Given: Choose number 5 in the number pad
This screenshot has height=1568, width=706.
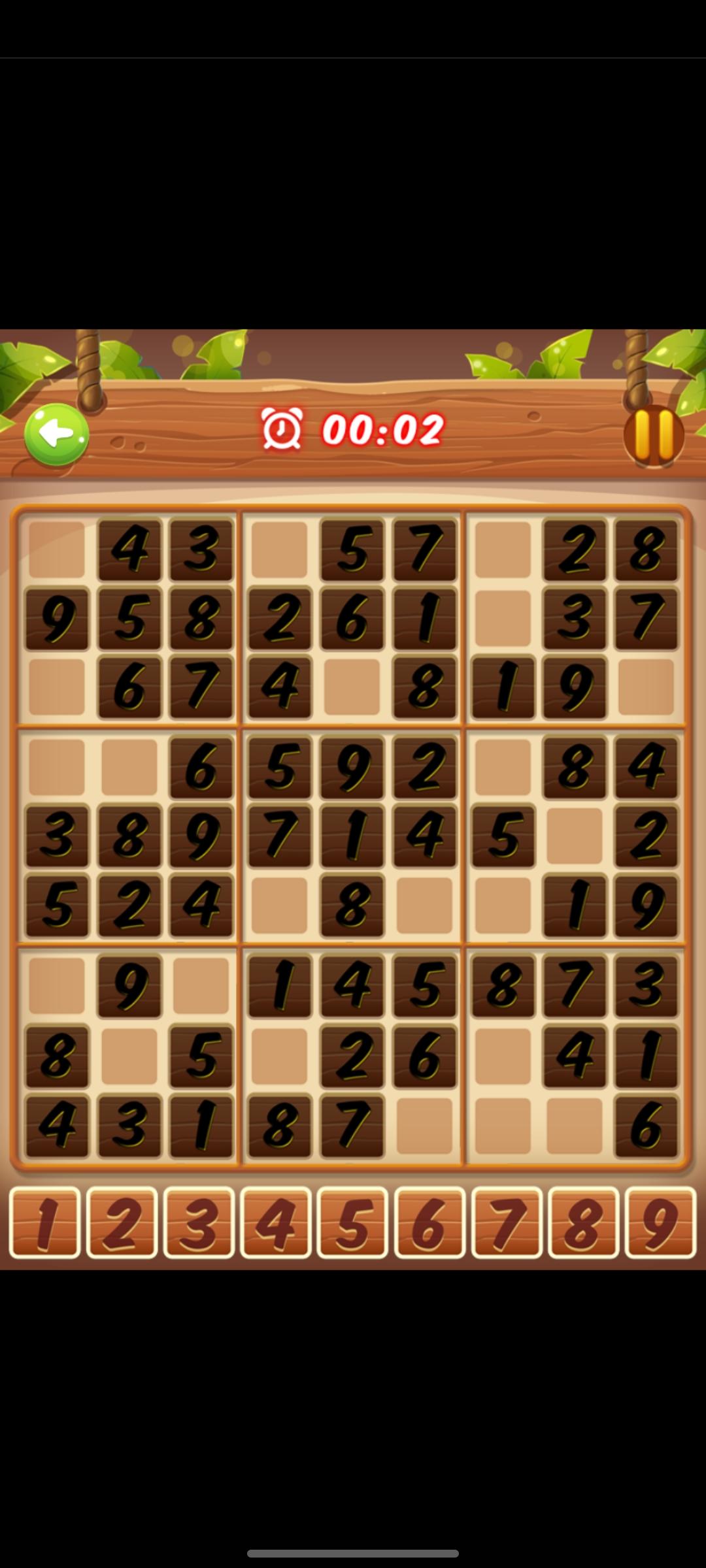Looking at the screenshot, I should [352, 1222].
